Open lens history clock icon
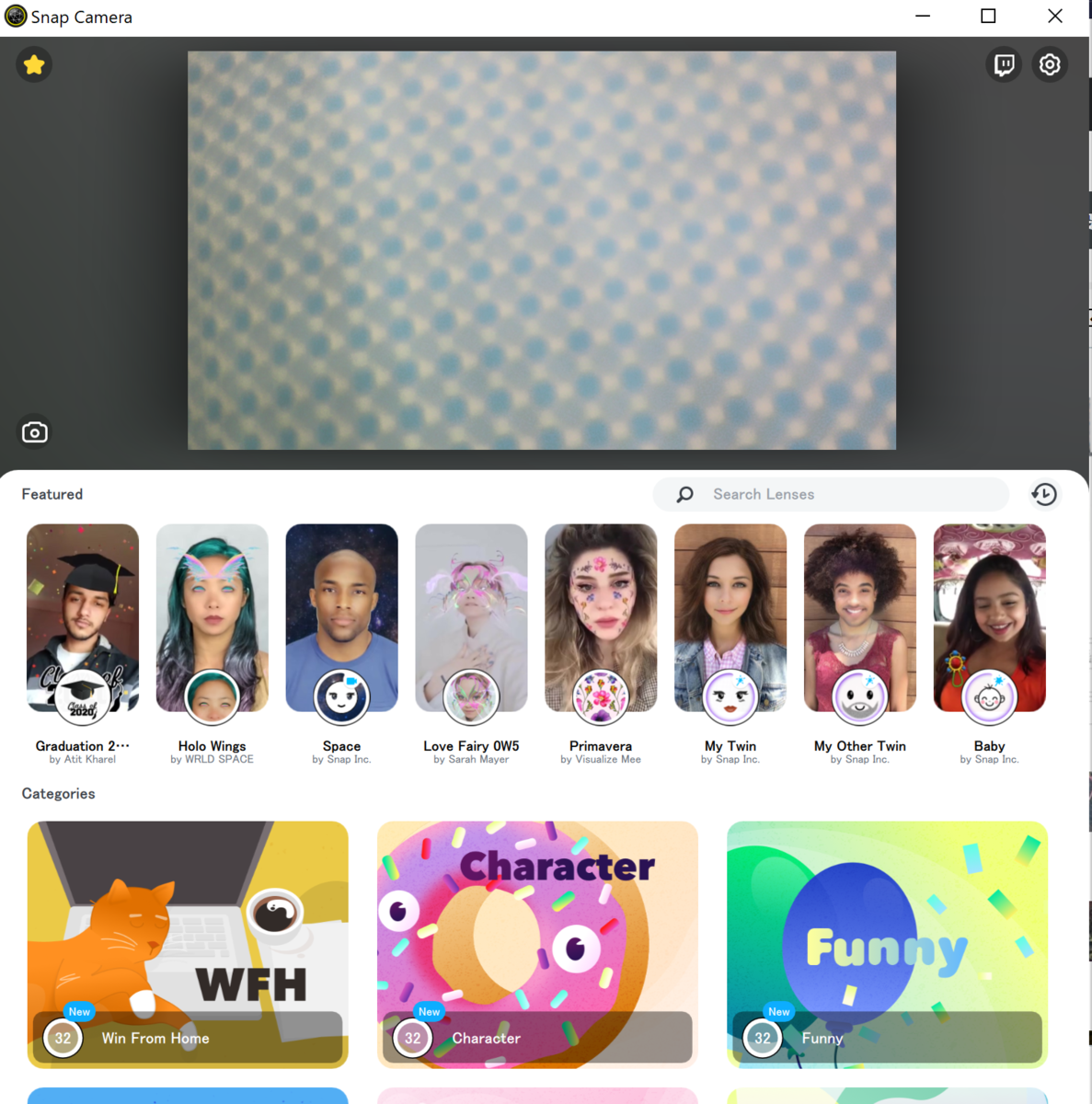 [1043, 494]
